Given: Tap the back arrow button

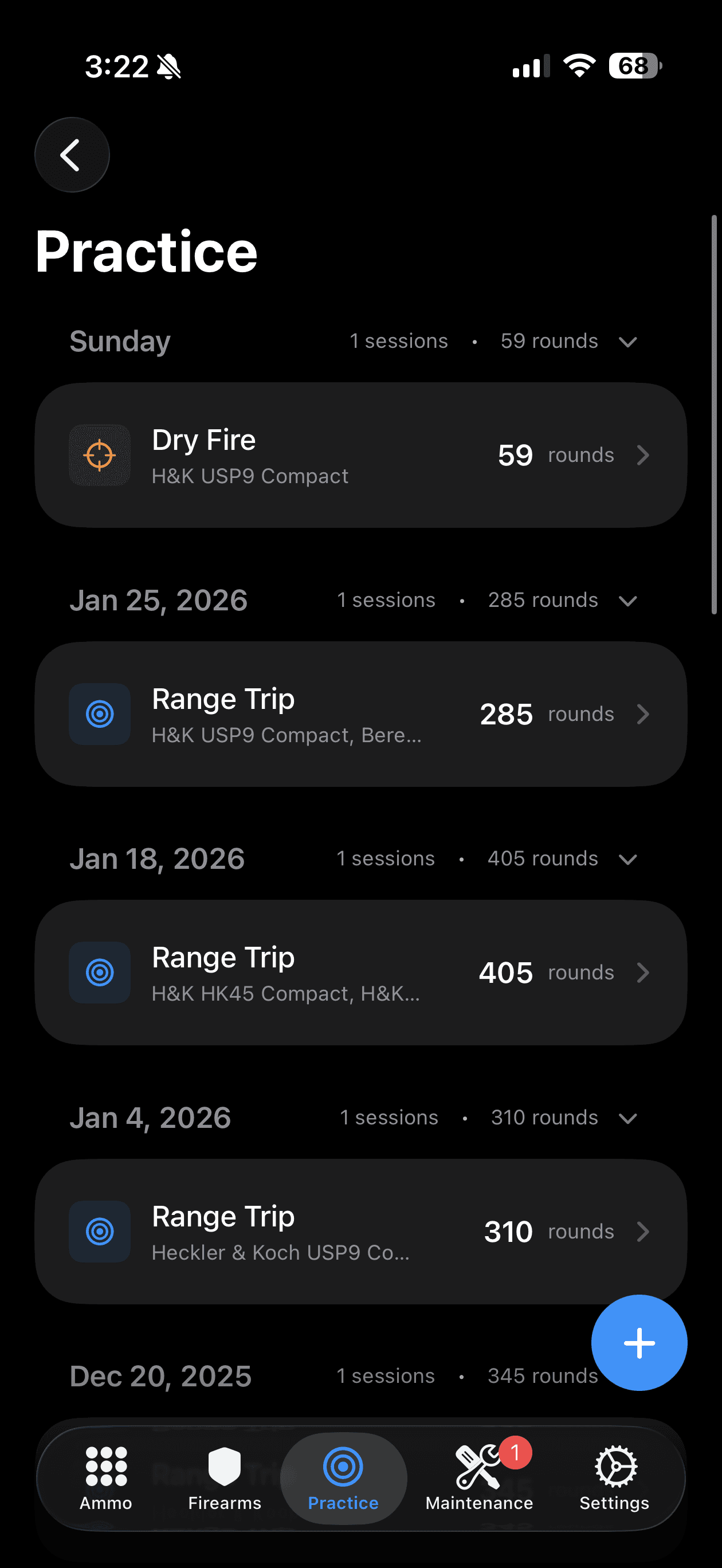Looking at the screenshot, I should 71,155.
